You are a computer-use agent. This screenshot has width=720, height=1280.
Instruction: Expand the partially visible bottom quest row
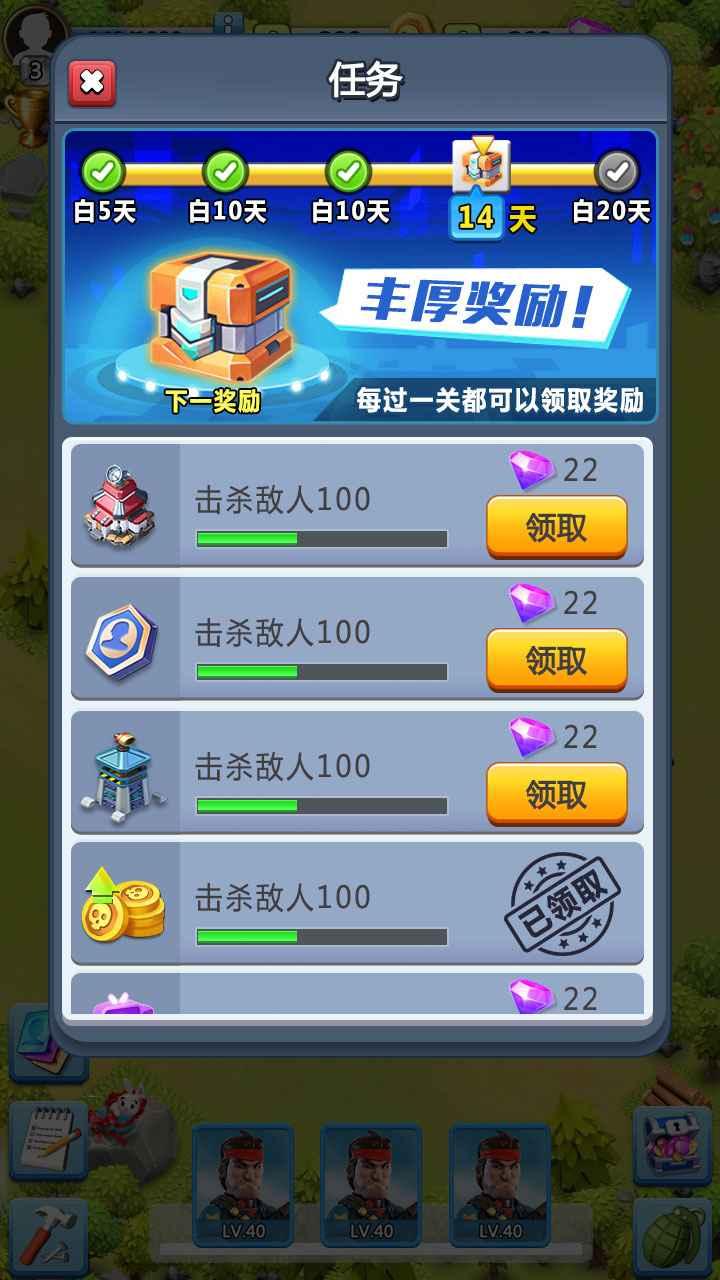[360, 1000]
